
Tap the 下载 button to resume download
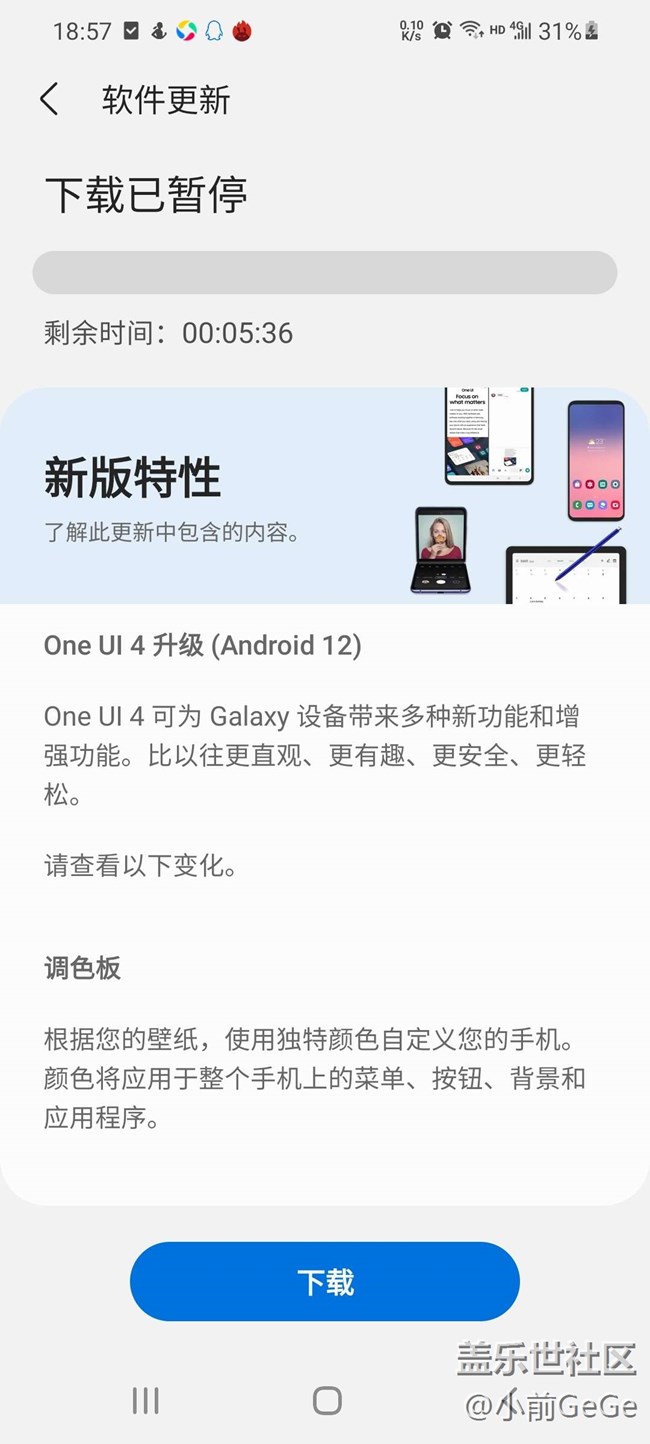point(325,1282)
